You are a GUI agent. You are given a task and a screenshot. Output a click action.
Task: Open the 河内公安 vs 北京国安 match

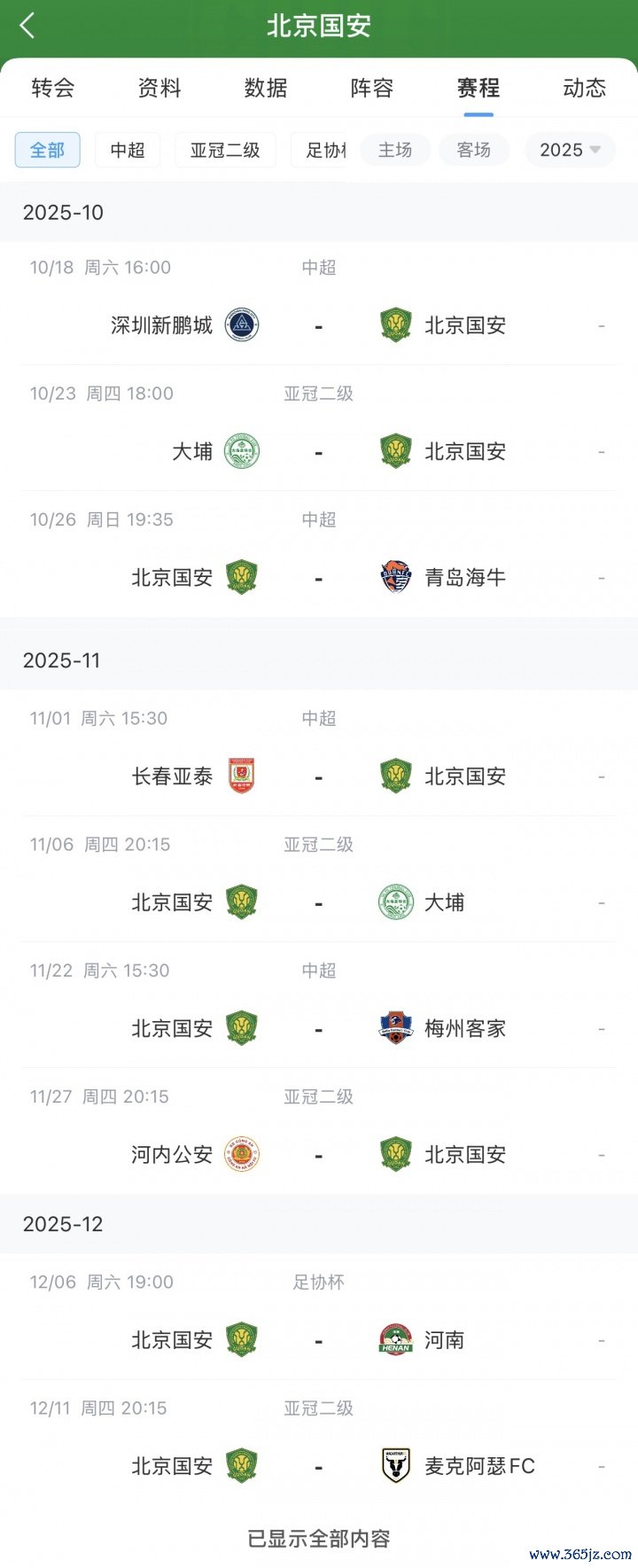[319, 1154]
